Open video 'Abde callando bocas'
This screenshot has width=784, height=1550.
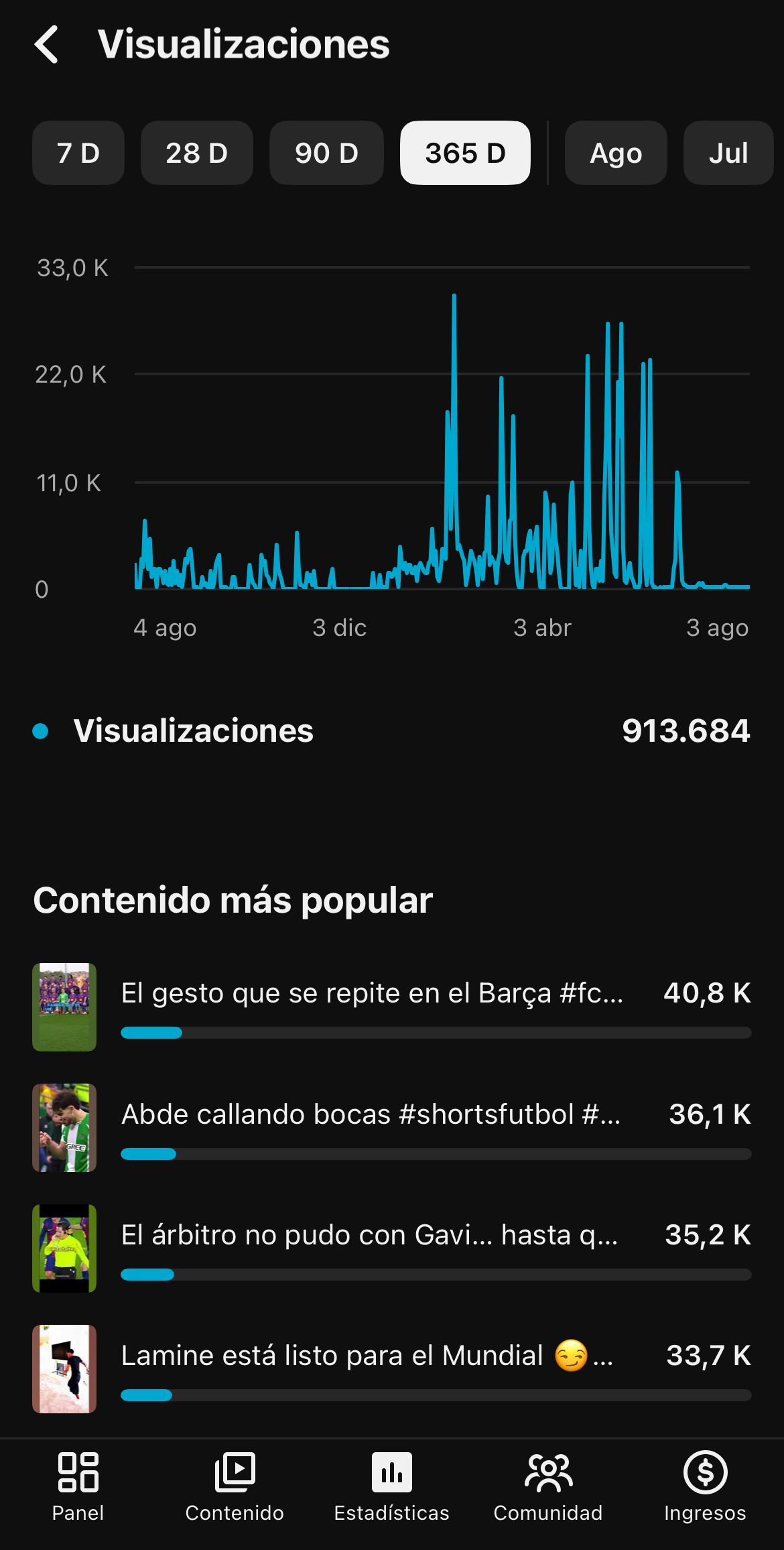pos(392,1128)
